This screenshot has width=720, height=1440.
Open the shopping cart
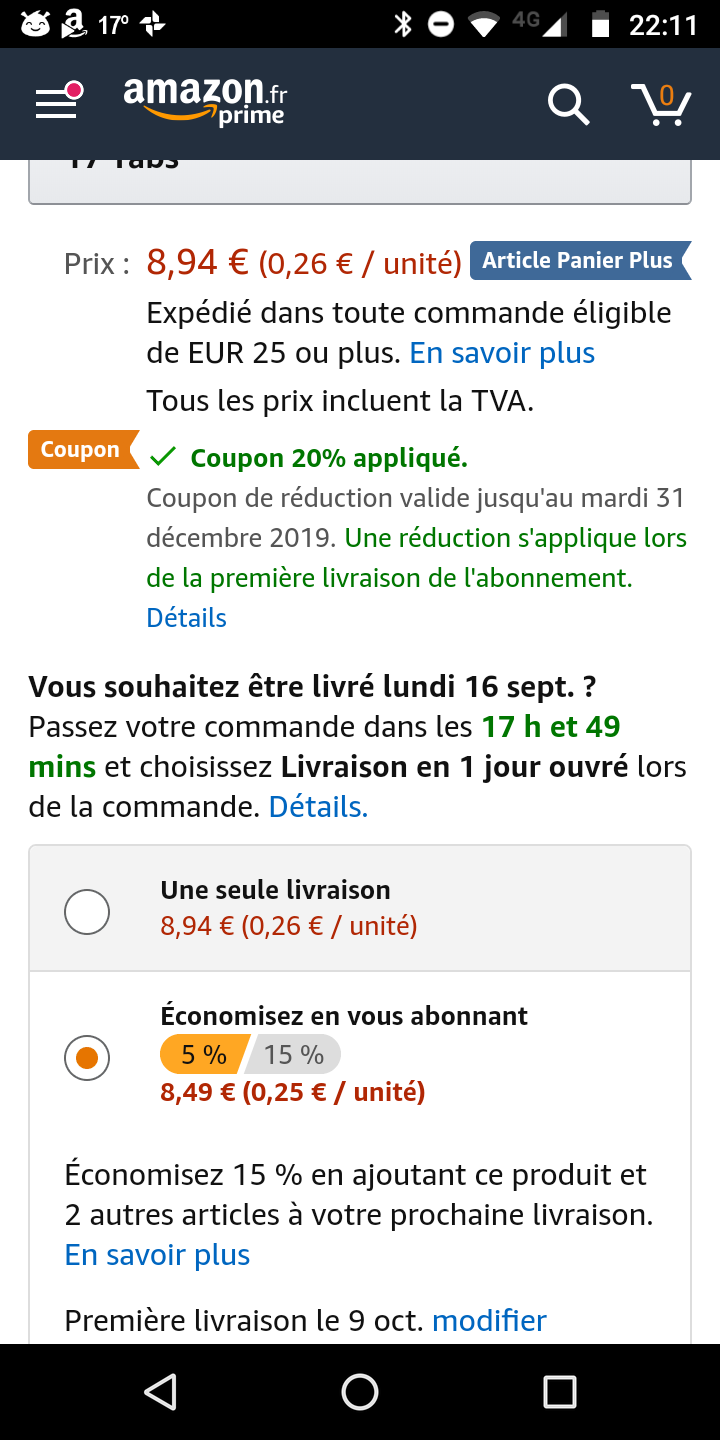(660, 103)
